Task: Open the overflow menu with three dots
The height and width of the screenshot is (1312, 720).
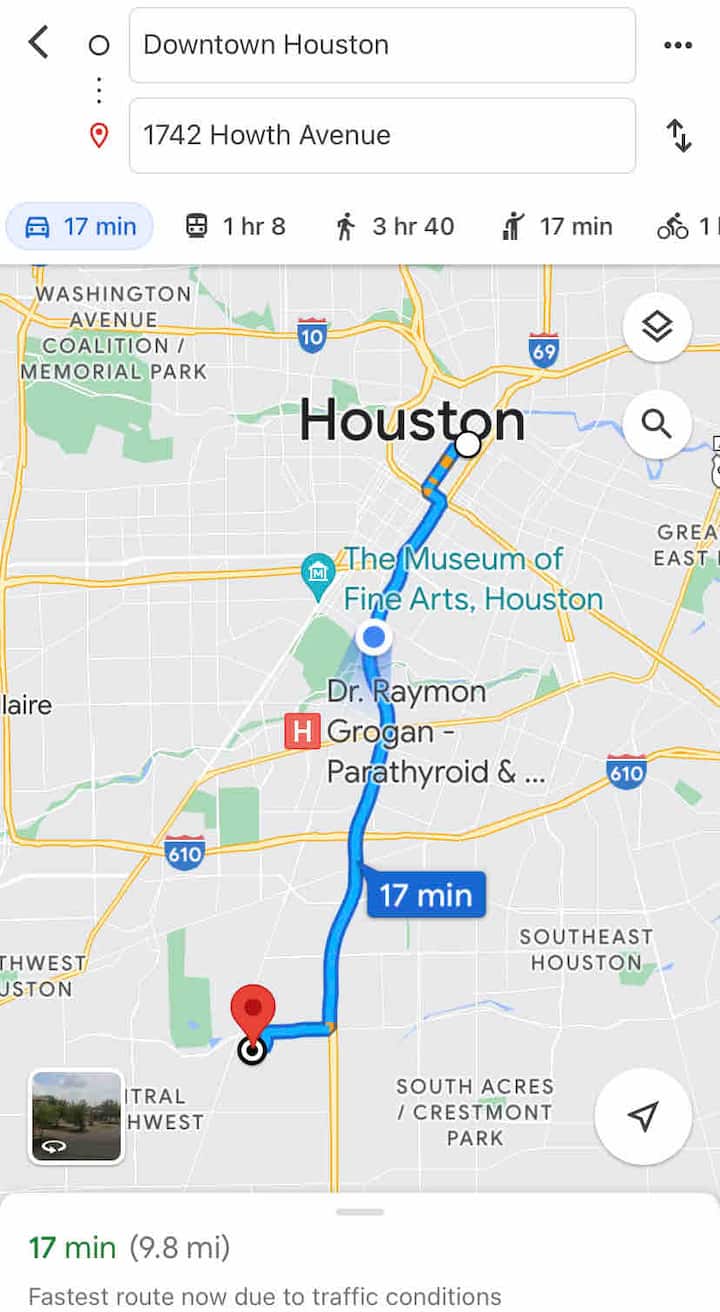Action: [x=678, y=45]
